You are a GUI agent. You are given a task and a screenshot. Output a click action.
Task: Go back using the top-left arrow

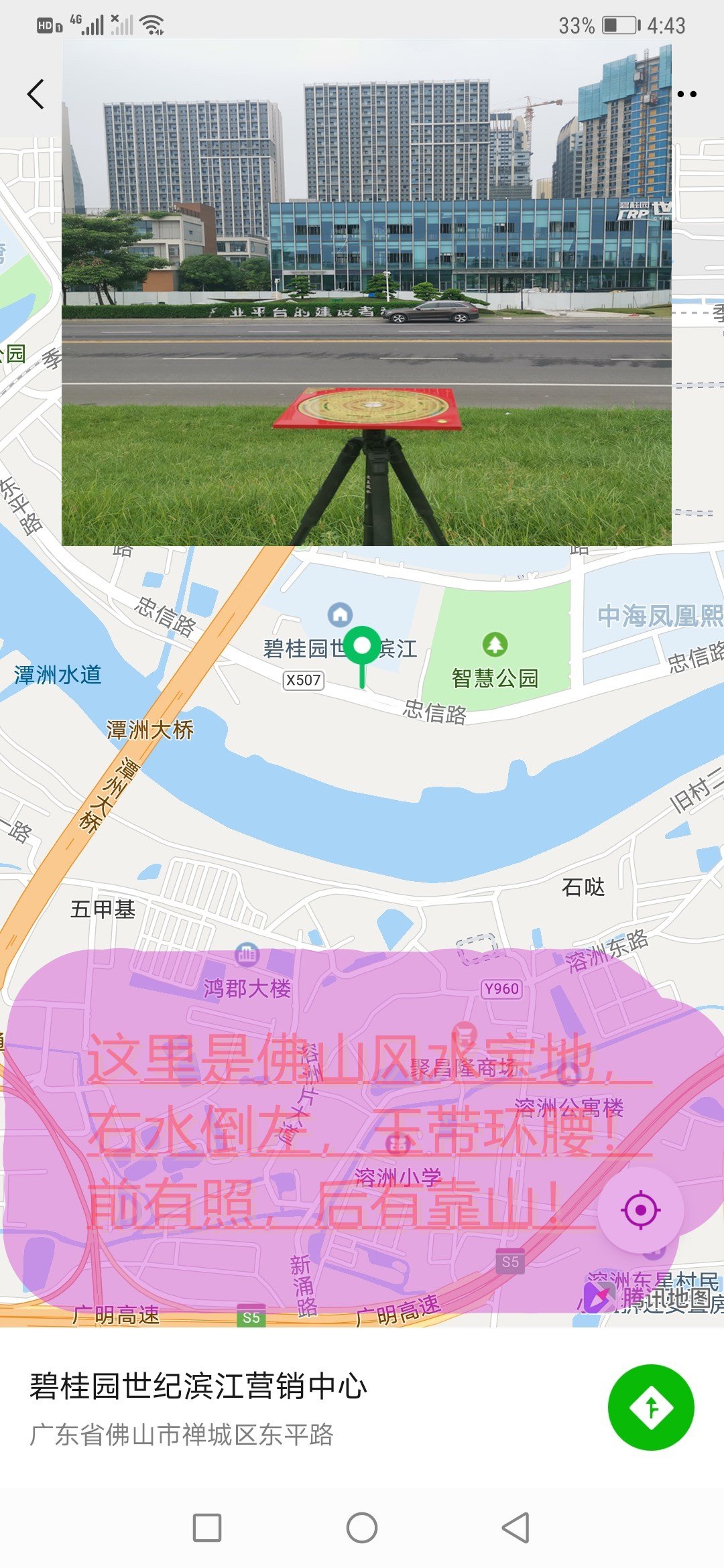coord(36,94)
